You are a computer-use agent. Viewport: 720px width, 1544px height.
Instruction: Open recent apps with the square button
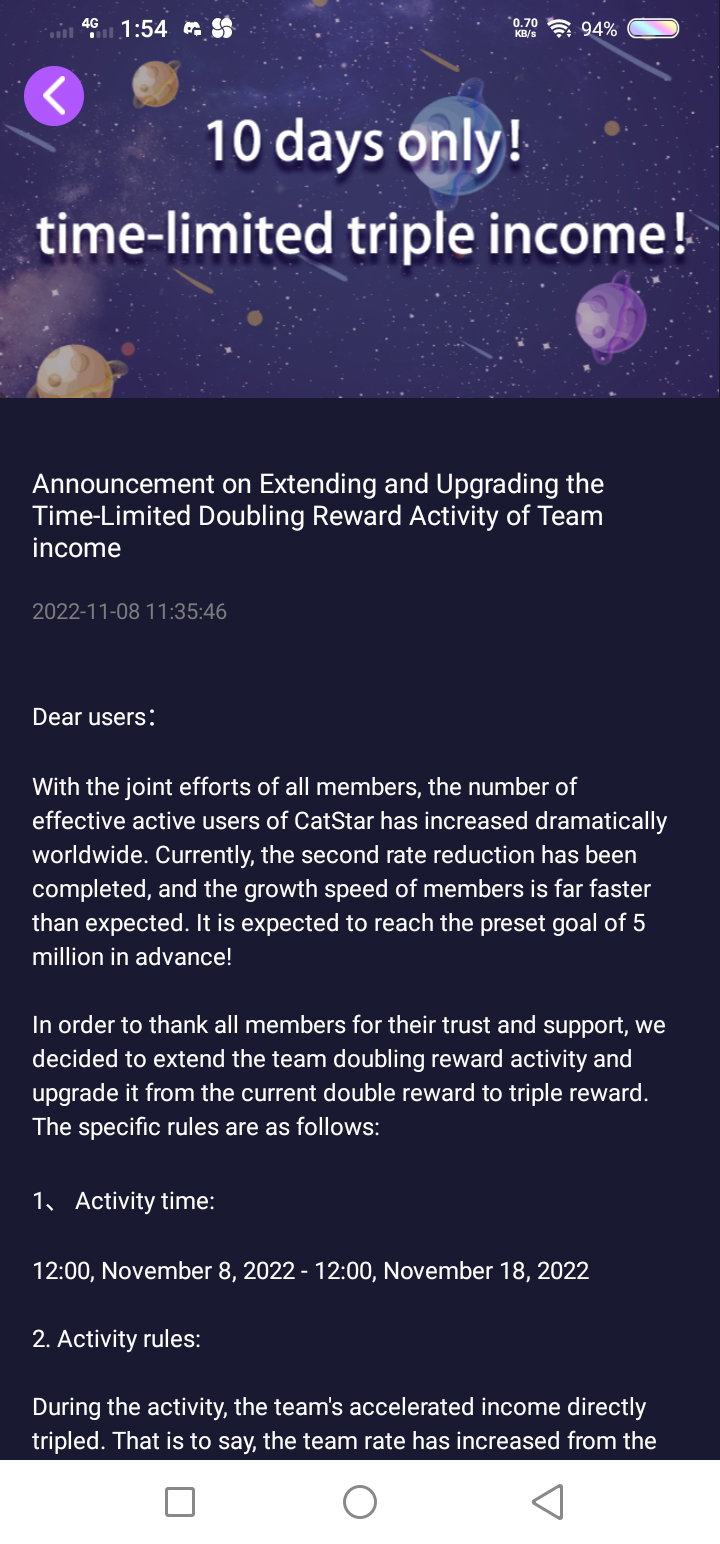pyautogui.click(x=180, y=1501)
